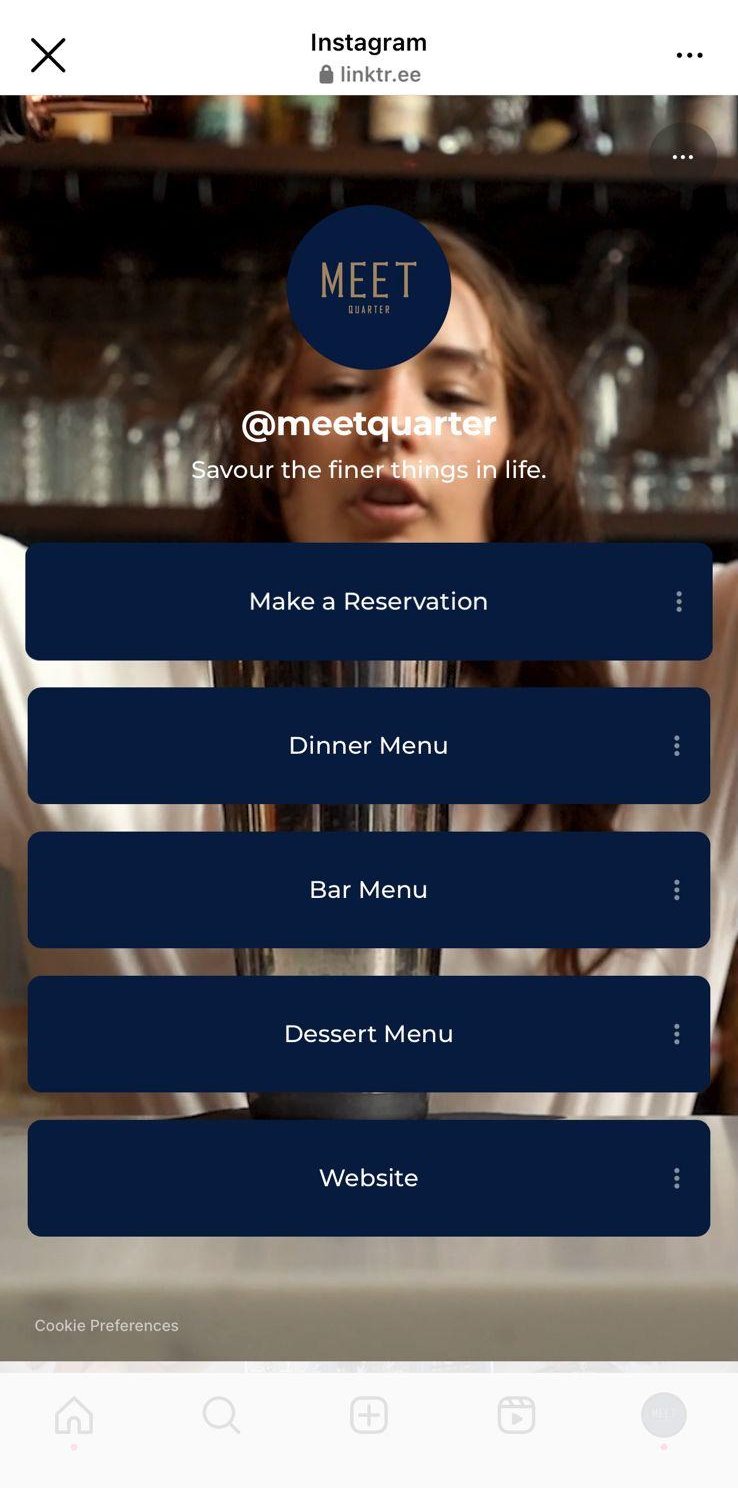Open Cookie Preferences
The width and height of the screenshot is (738, 1488).
click(x=107, y=1325)
